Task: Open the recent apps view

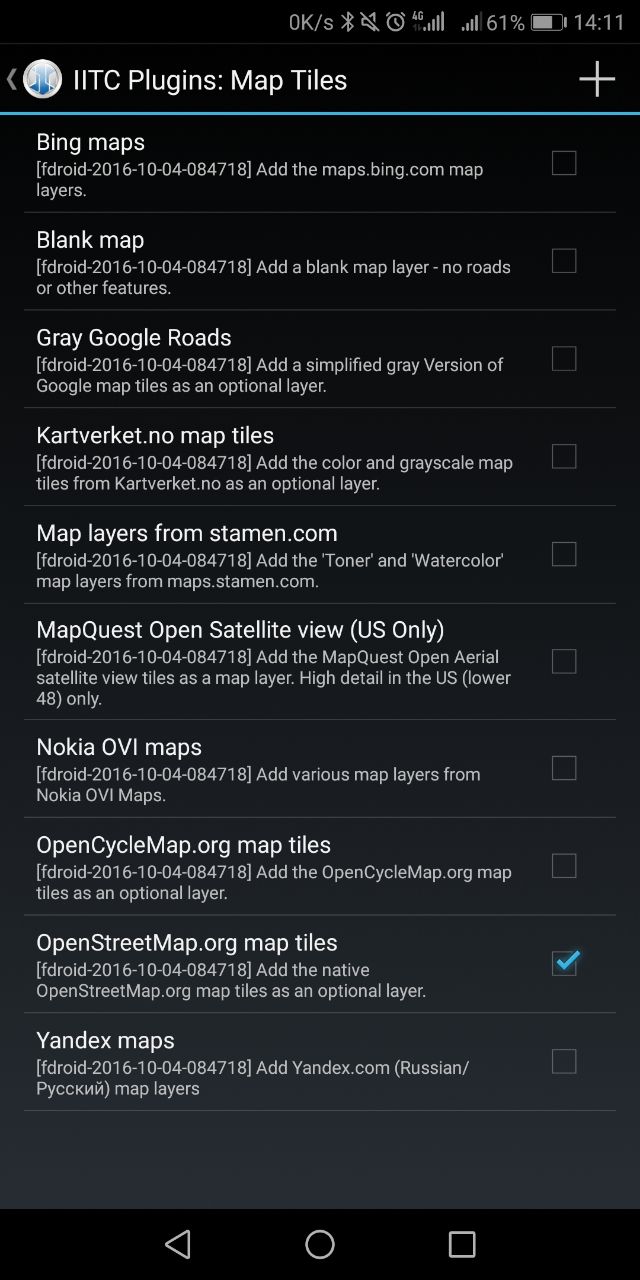Action: pos(462,1244)
